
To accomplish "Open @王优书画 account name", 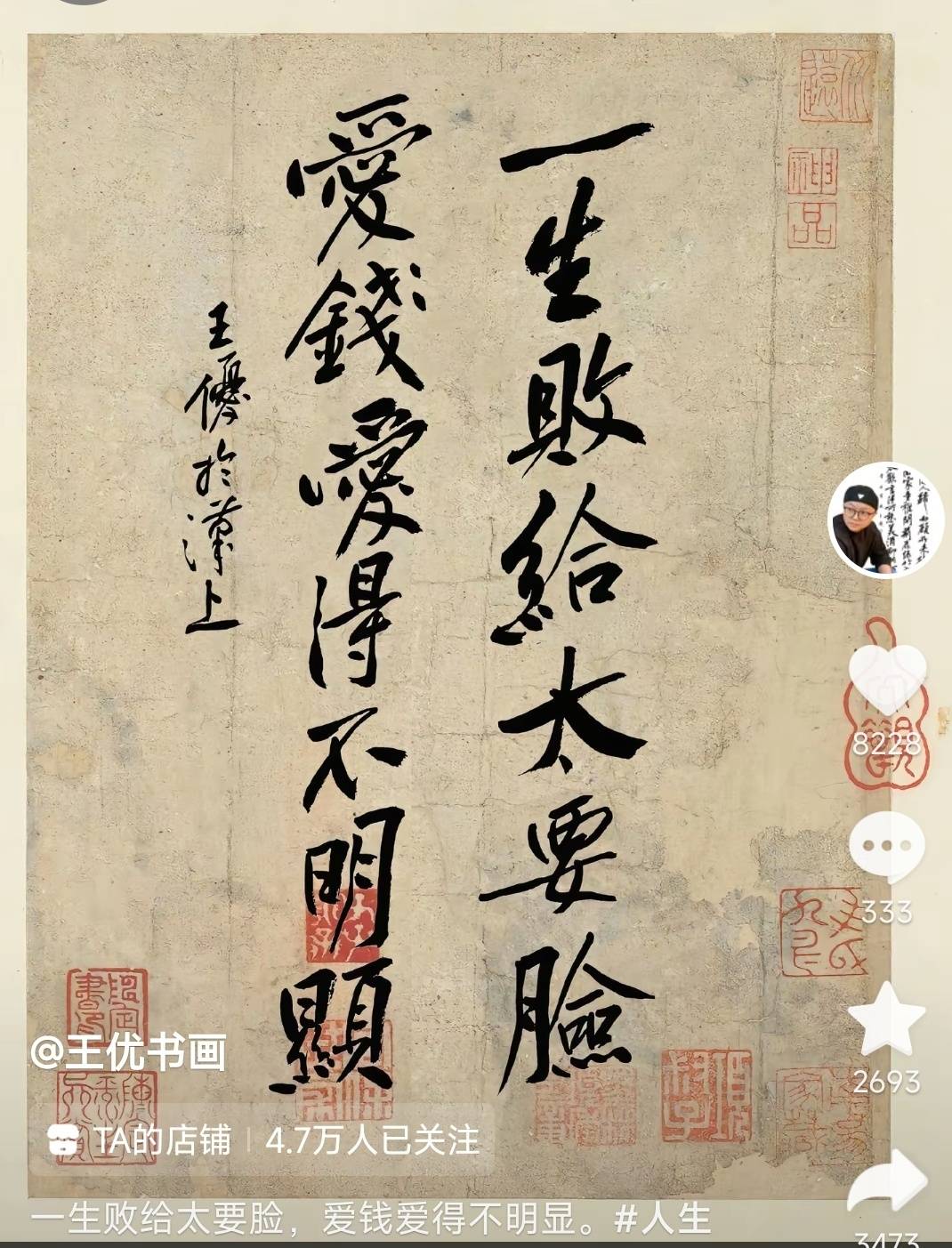I will (129, 1052).
